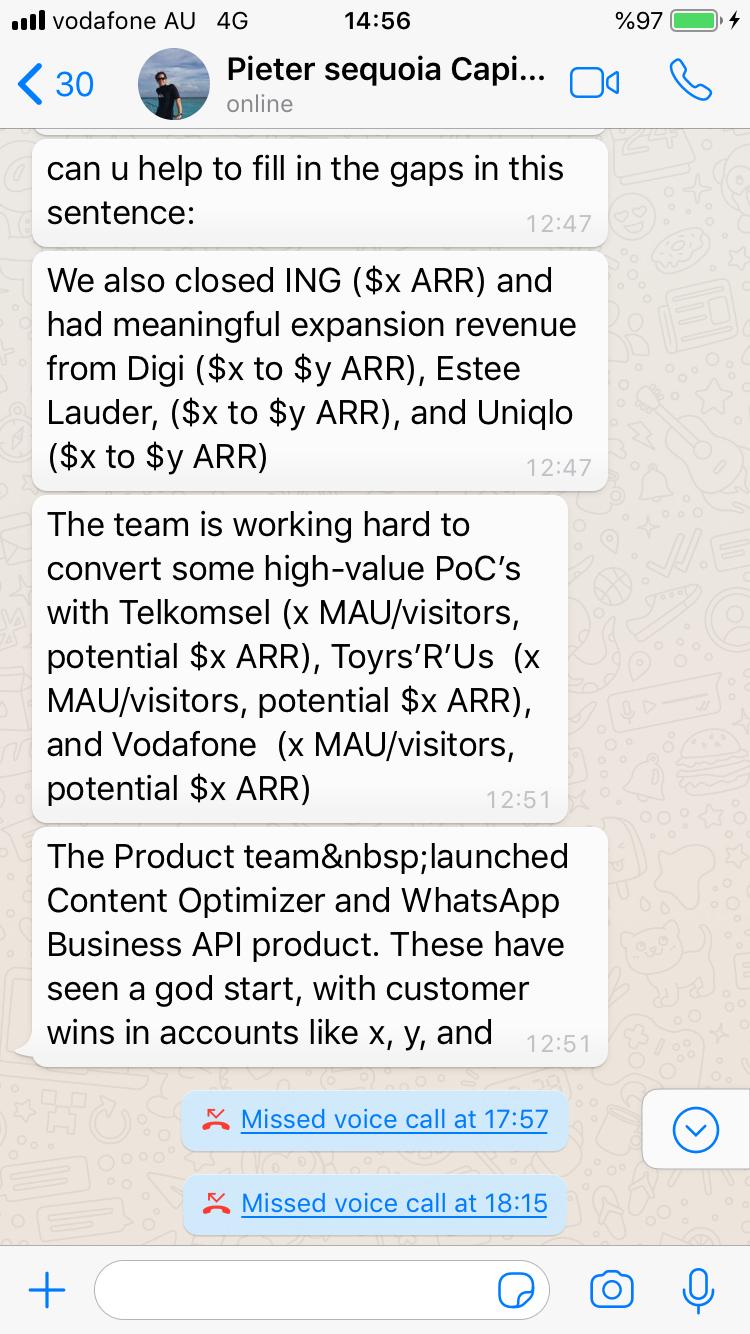
Task: Call back from missed call at 17:57
Action: [394, 1118]
